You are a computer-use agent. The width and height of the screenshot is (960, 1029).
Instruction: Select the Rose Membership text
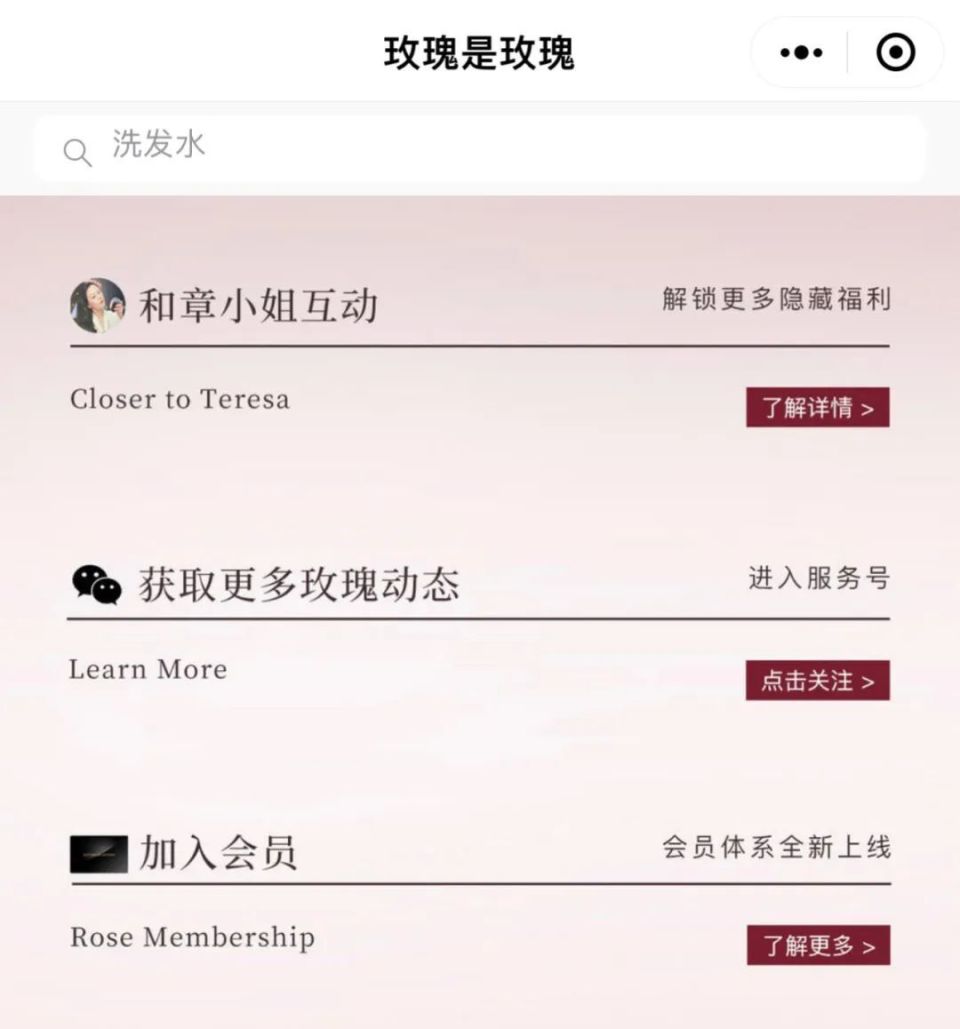(191, 938)
